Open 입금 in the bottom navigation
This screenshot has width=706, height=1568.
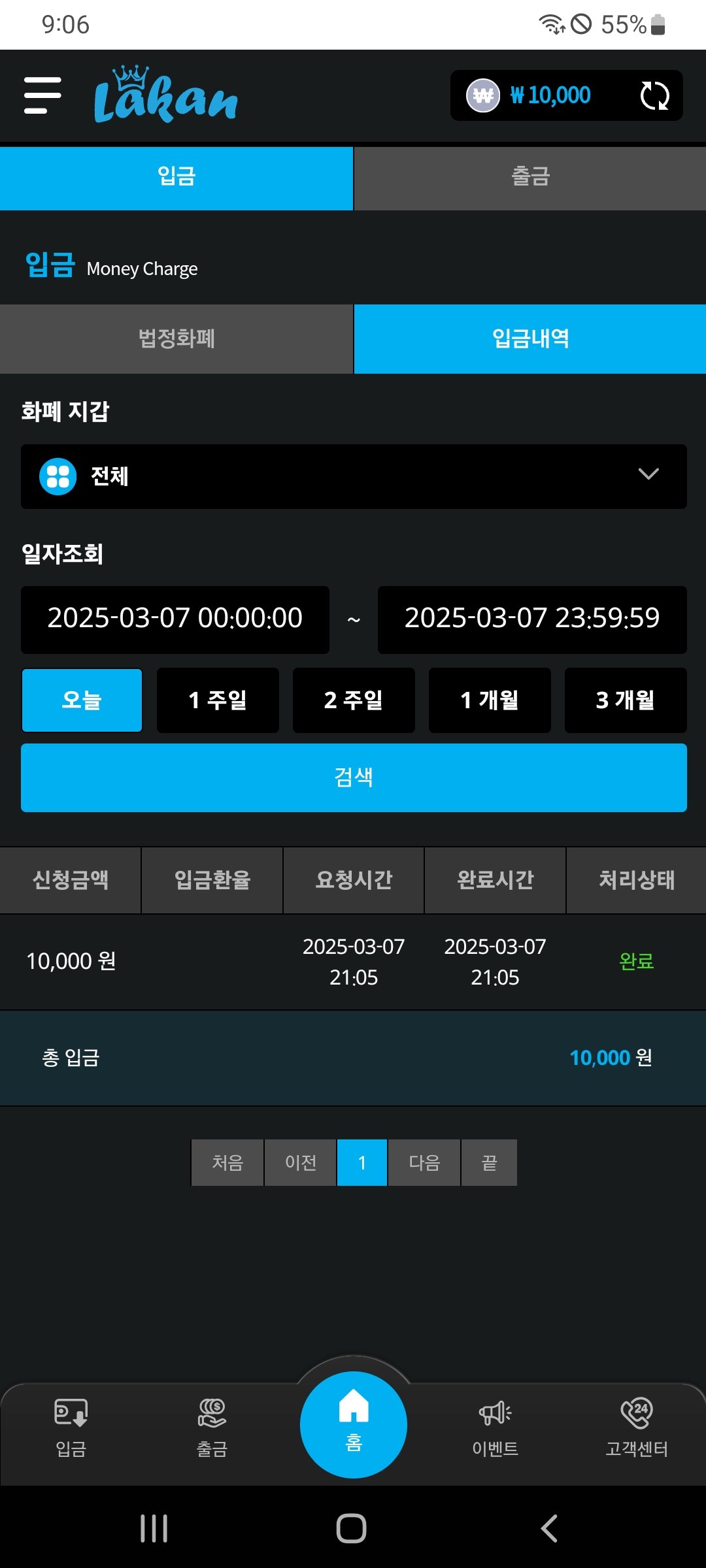click(71, 1429)
